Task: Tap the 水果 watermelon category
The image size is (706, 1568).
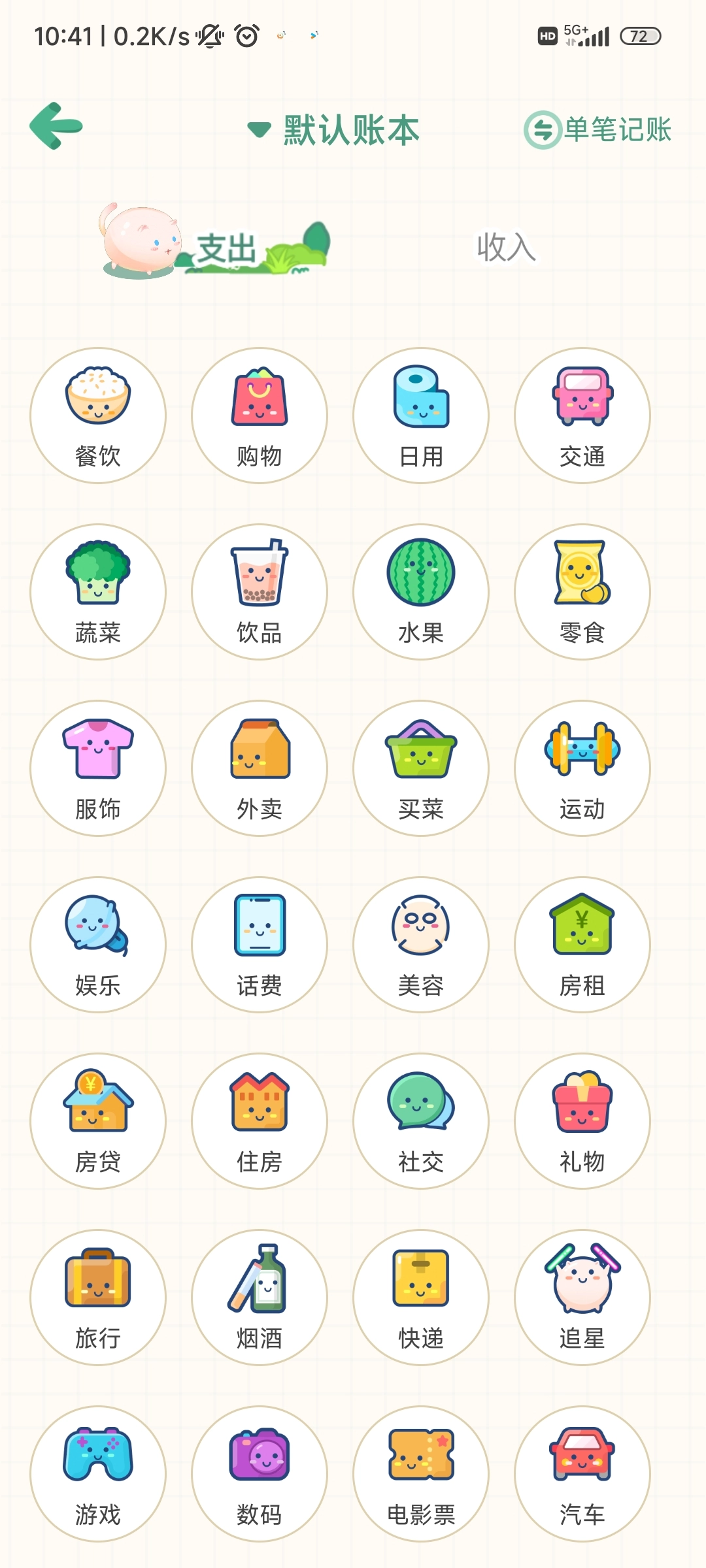Action: point(421,593)
